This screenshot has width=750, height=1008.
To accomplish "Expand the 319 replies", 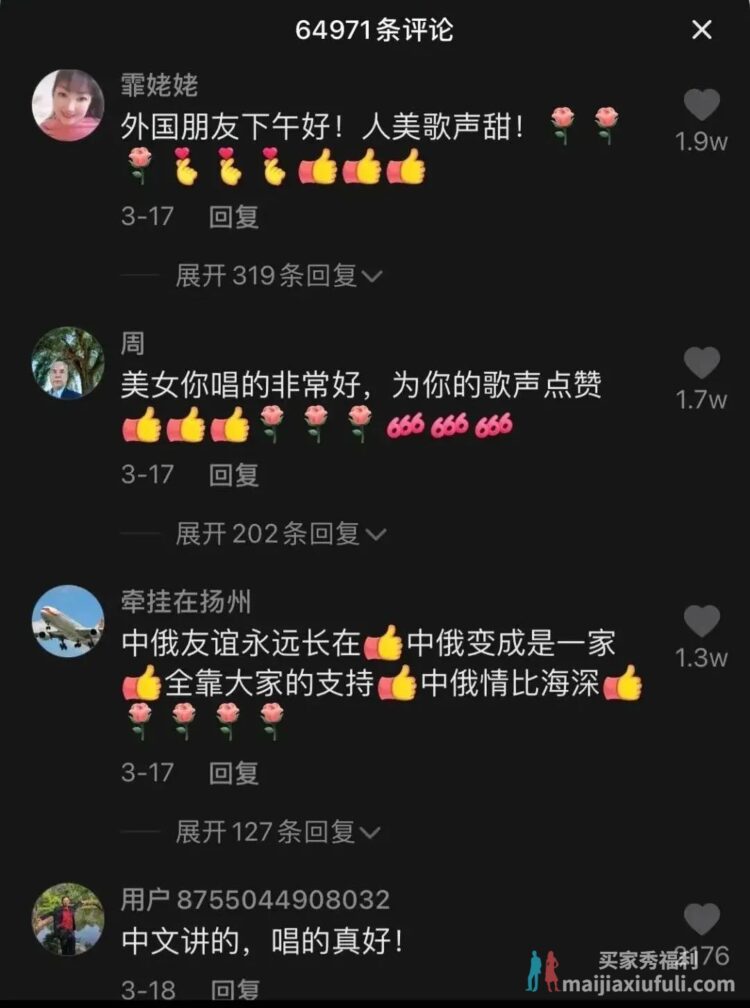I will (x=278, y=276).
